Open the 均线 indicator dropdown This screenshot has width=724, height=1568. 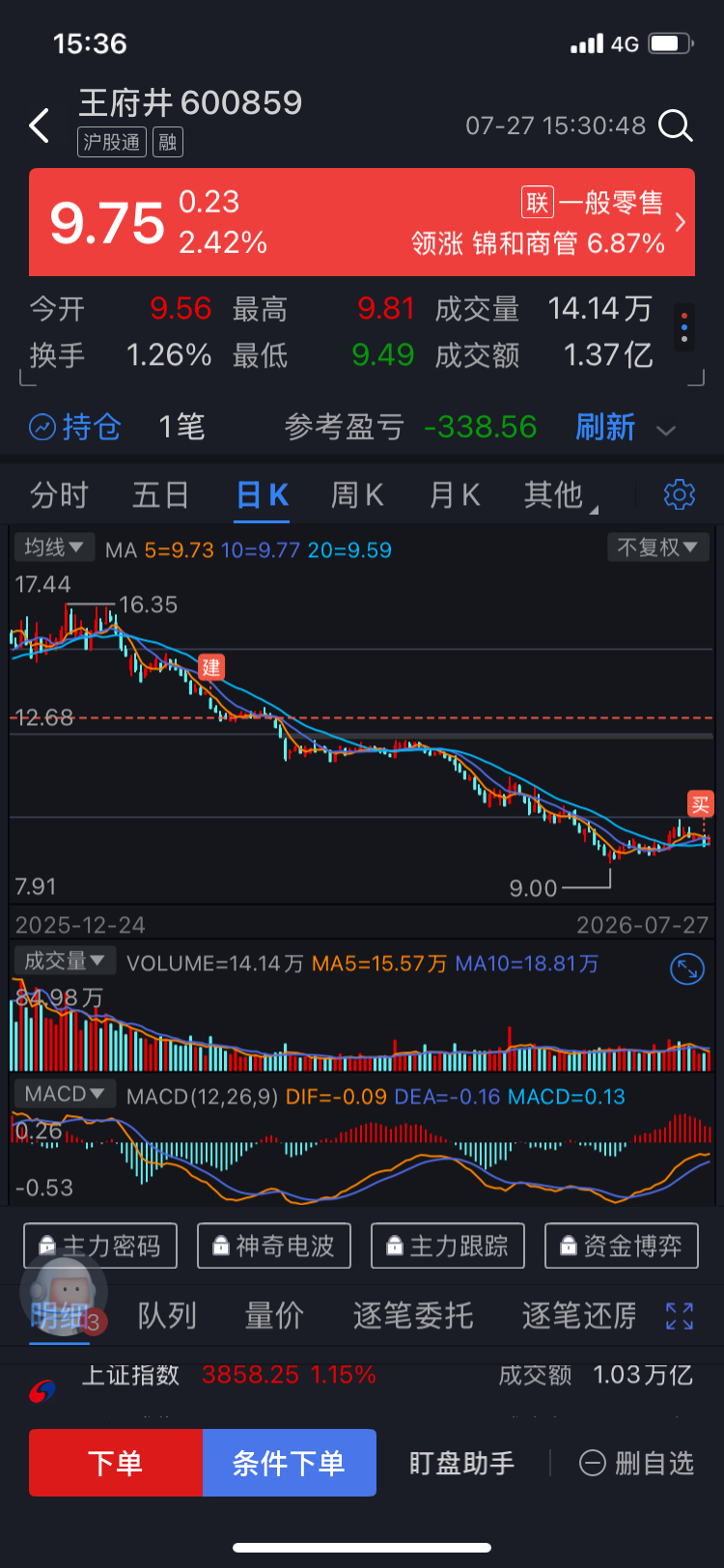54,547
